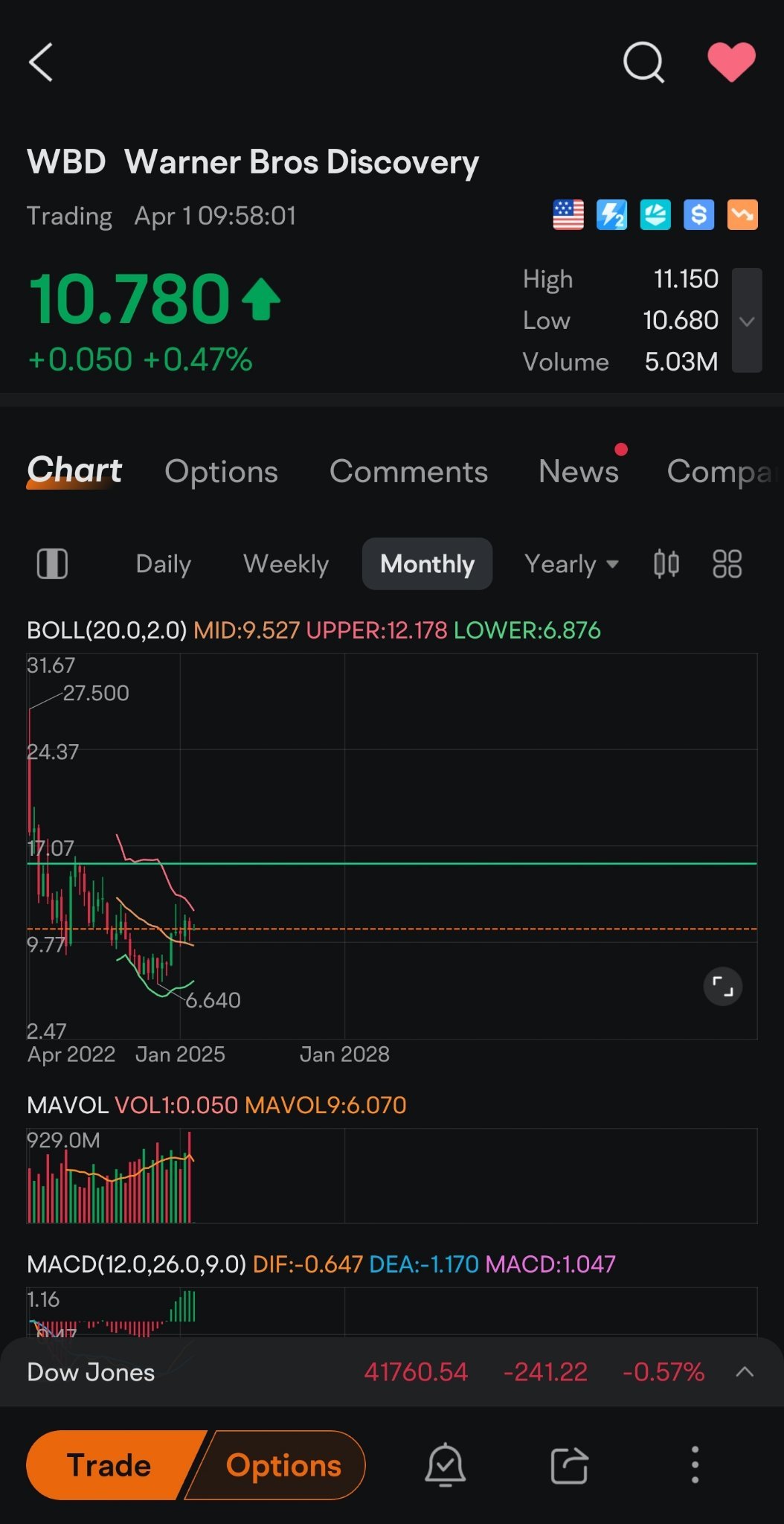784x1524 pixels.
Task: Open the candlestick chart settings icon
Action: 666,564
